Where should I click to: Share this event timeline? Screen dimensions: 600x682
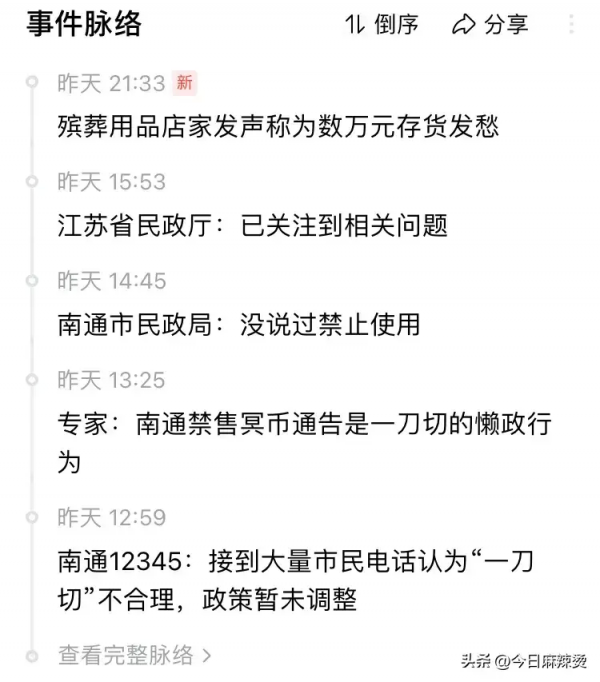[x=490, y=25]
